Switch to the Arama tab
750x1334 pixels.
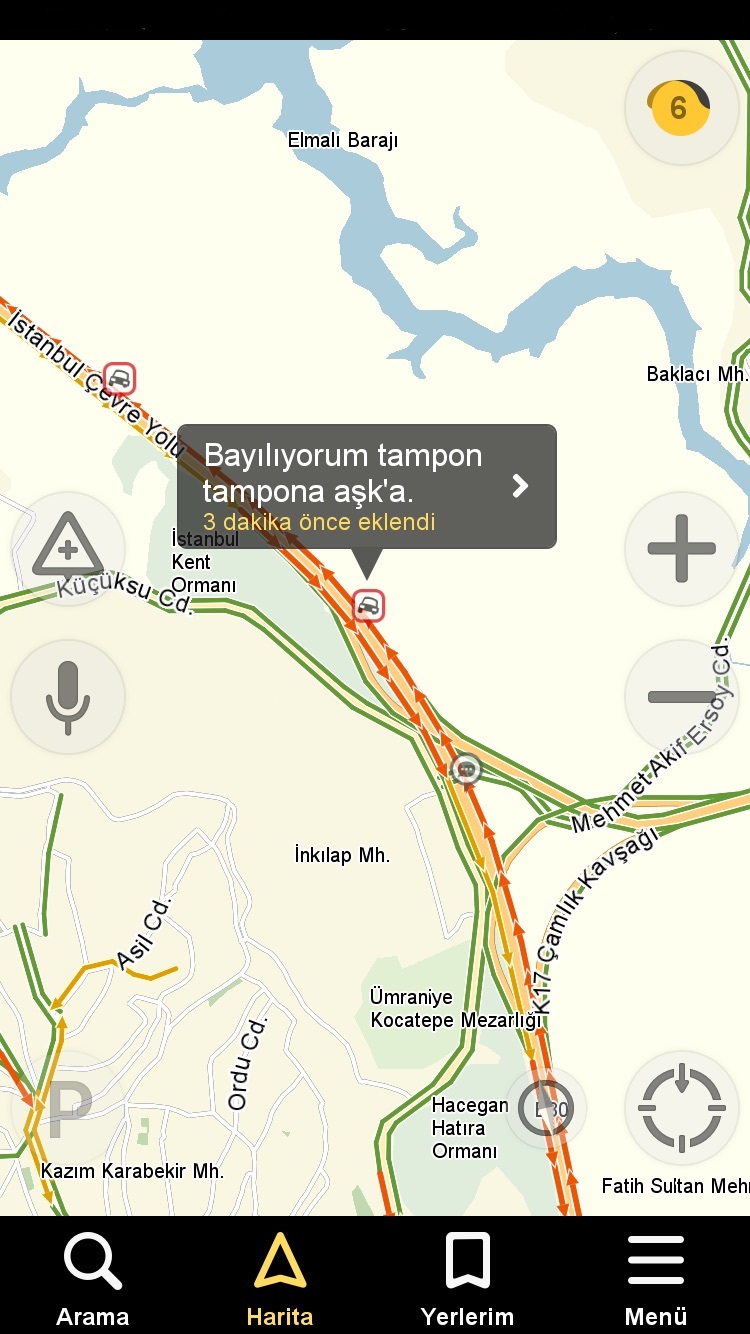(93, 1279)
